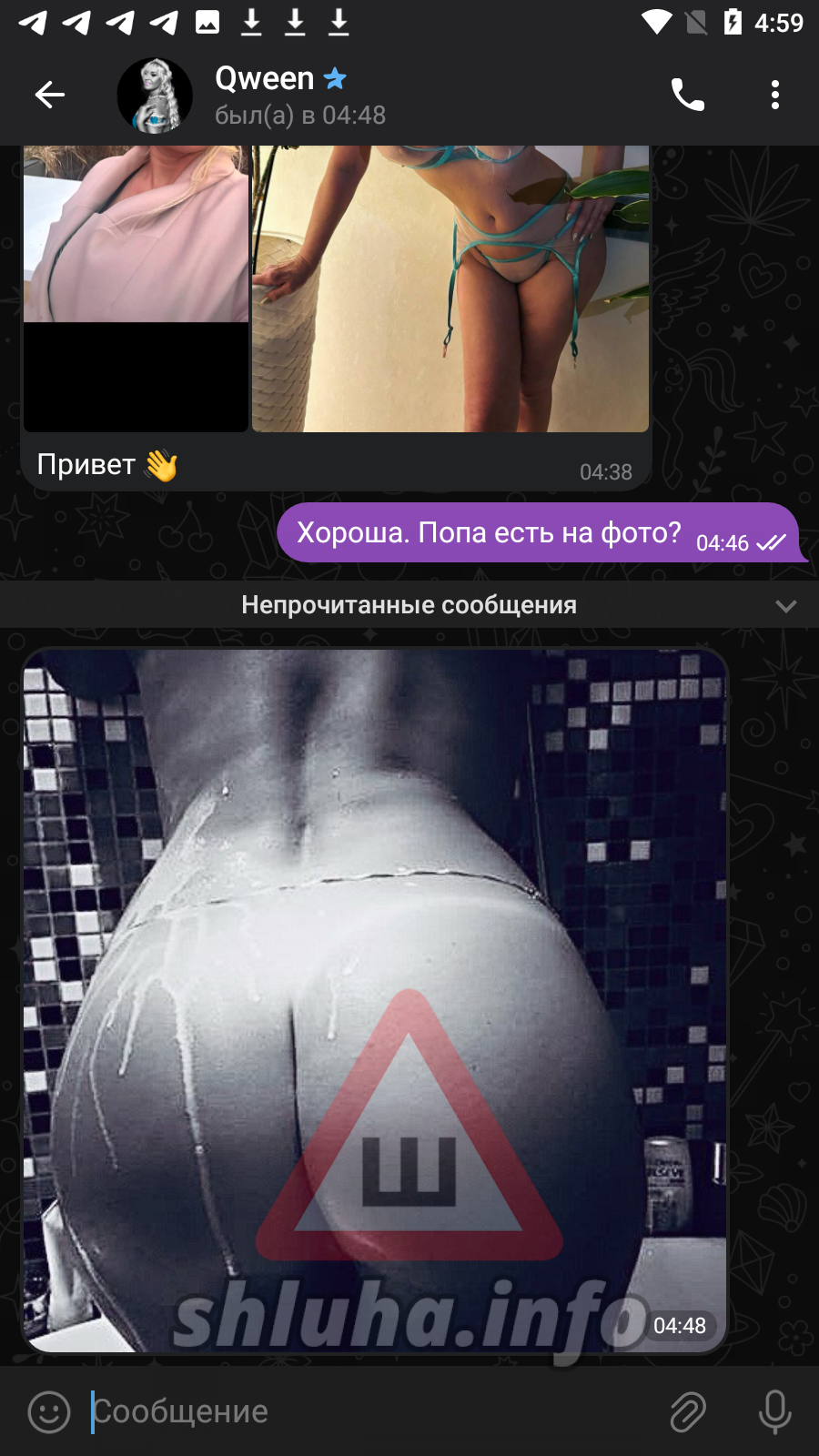The height and width of the screenshot is (1456, 819).
Task: View the right photo above the Привет message
Action: (450, 288)
